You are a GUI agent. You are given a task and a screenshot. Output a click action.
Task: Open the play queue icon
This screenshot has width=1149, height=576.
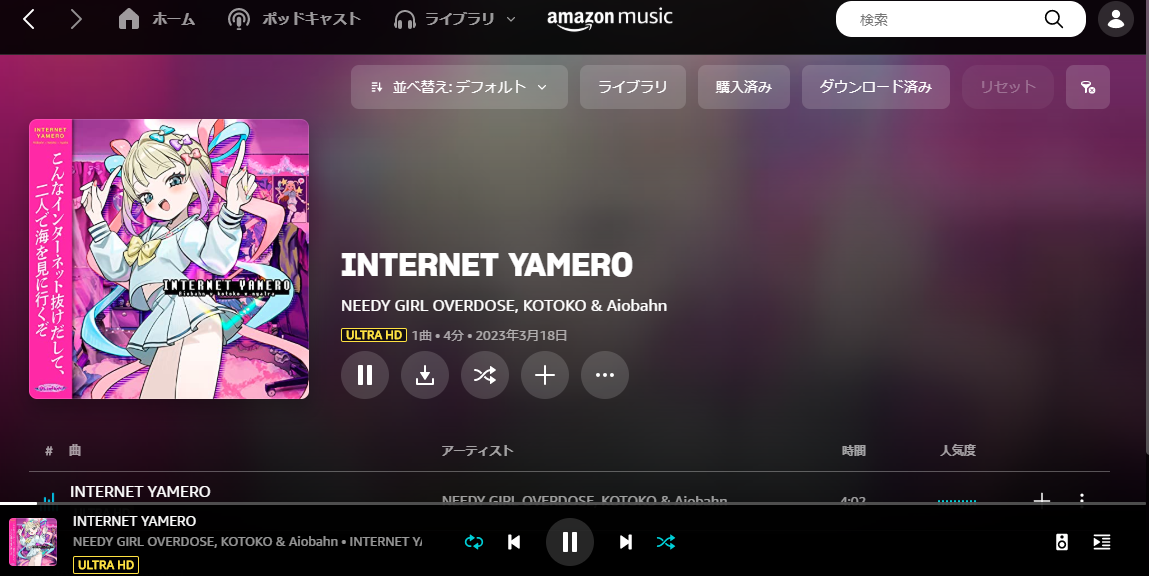click(x=1101, y=542)
